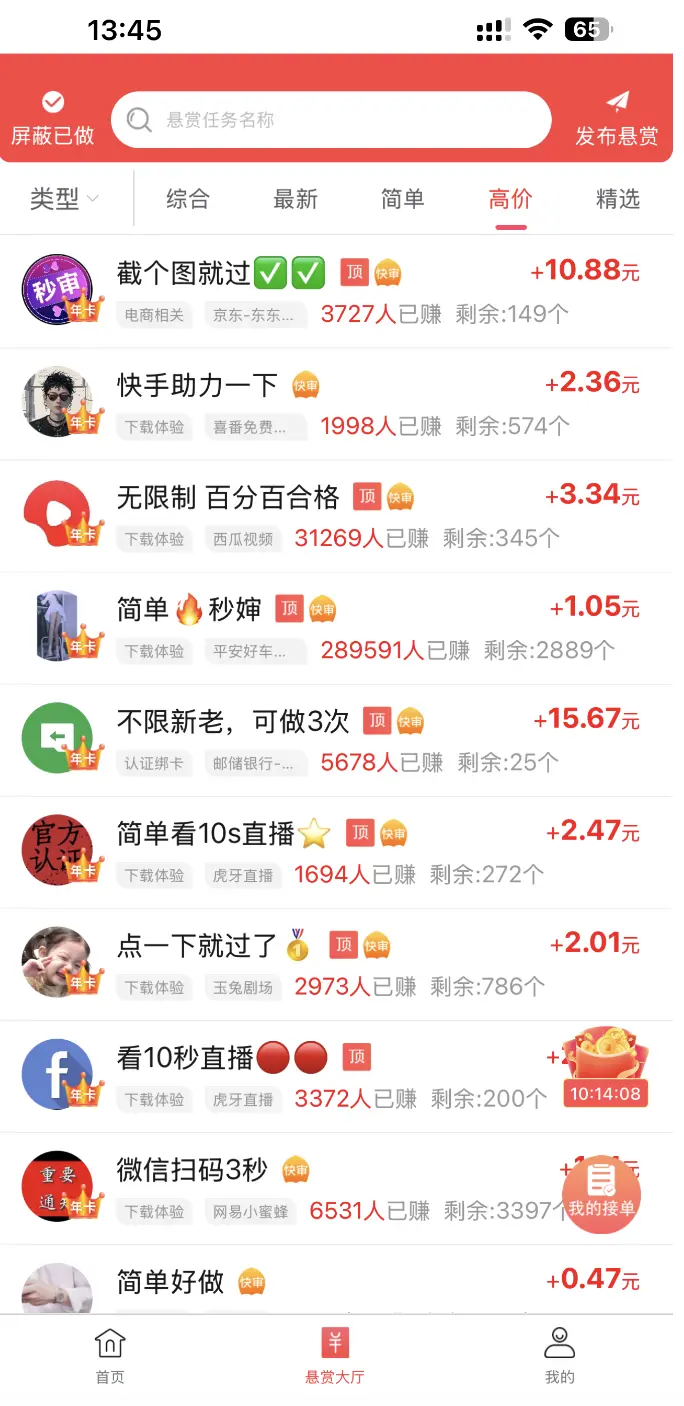Toggle the 屏蔽已做 filter
Viewport: 684px width, 1406px height.
[x=53, y=119]
